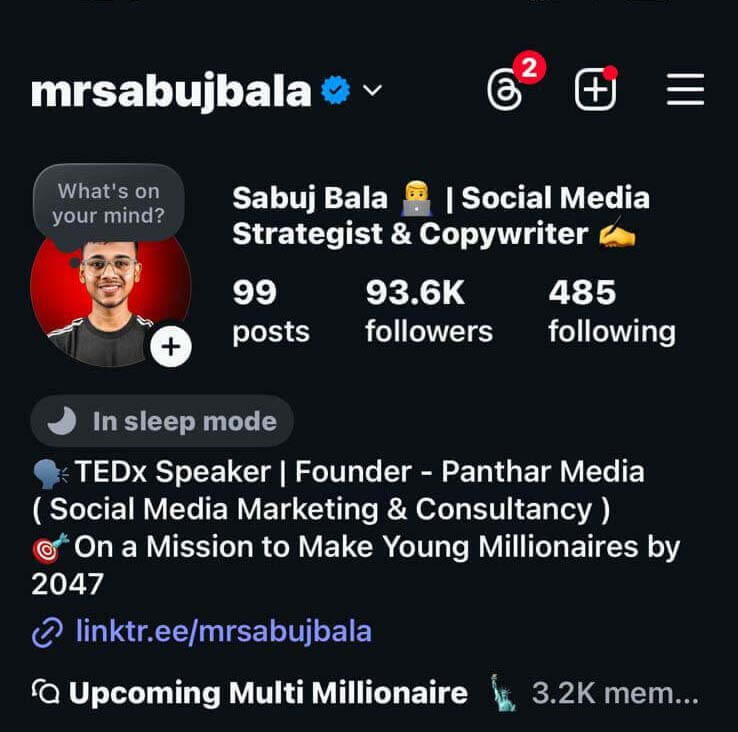Open the Upcoming Multi Millionaire broadcast channel
Viewport: 738px width, 732px height.
267,692
